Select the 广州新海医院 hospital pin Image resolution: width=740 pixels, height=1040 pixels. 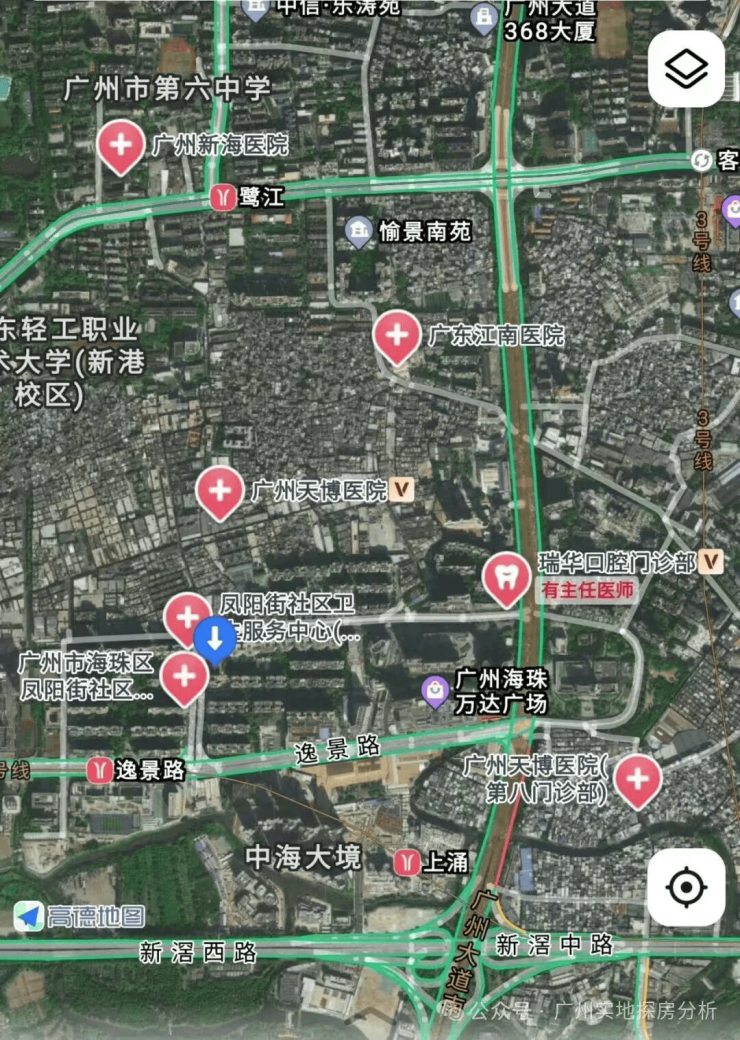coord(121,145)
